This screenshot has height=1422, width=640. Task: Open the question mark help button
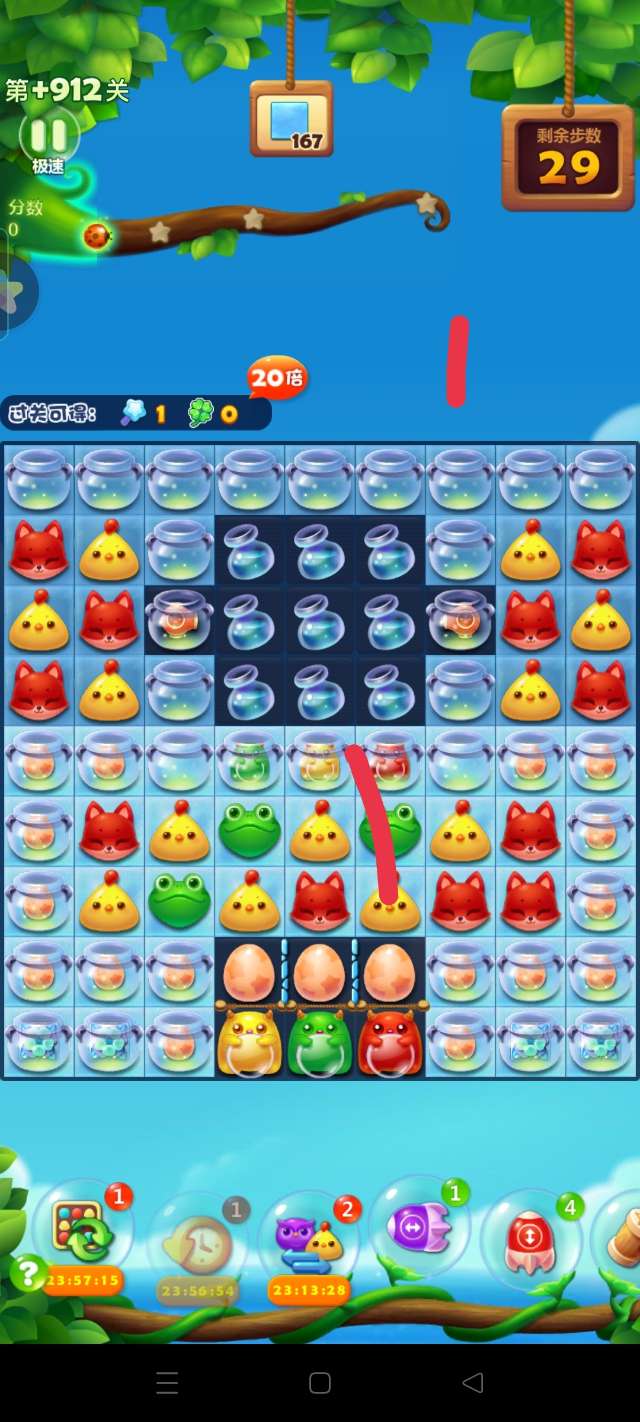[x=28, y=1274]
